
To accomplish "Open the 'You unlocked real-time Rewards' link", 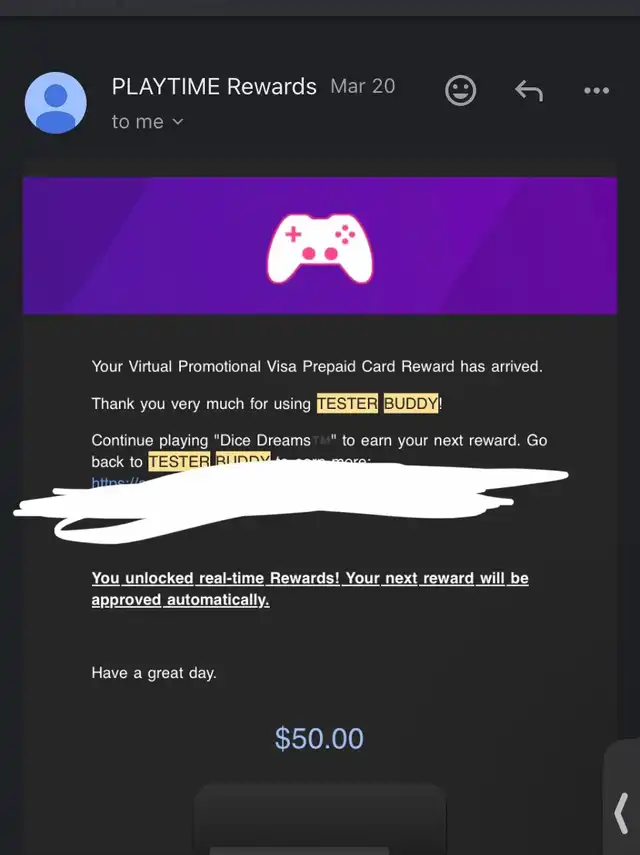I will (x=310, y=589).
